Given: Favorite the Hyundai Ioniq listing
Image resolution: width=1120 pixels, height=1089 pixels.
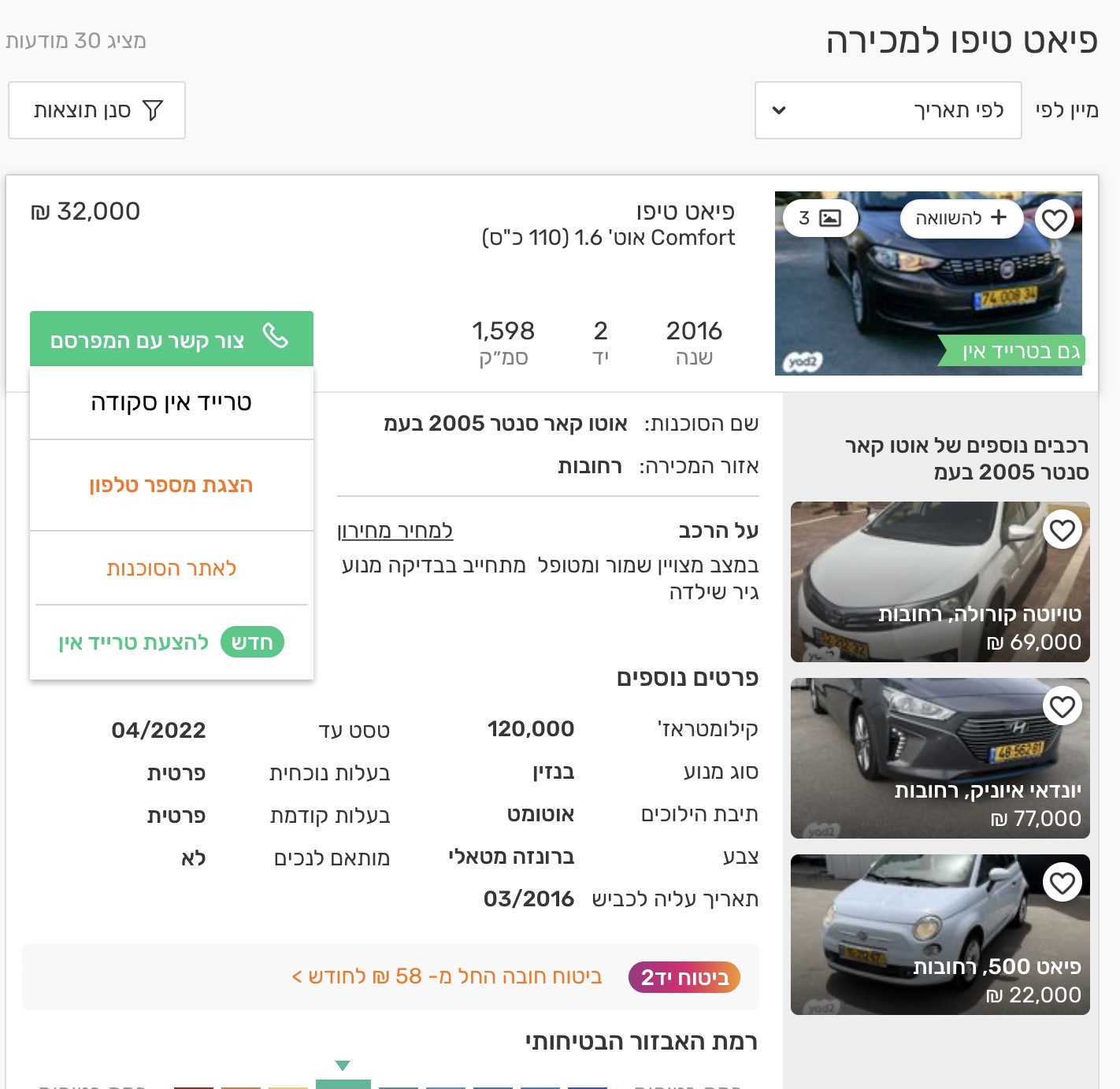Looking at the screenshot, I should 1062,707.
